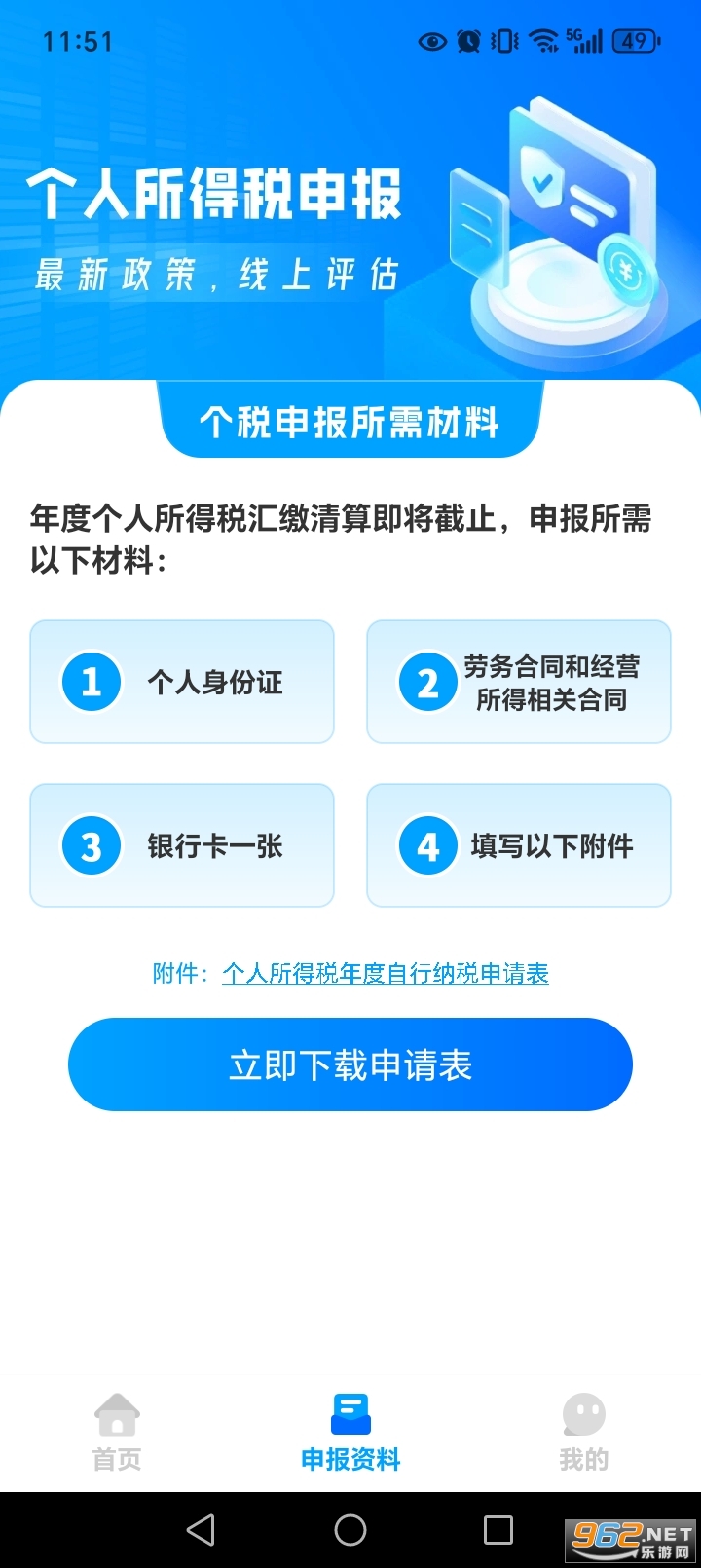The width and height of the screenshot is (701, 1568).
Task: Switch to the 申报资料 tab
Action: 350,1432
